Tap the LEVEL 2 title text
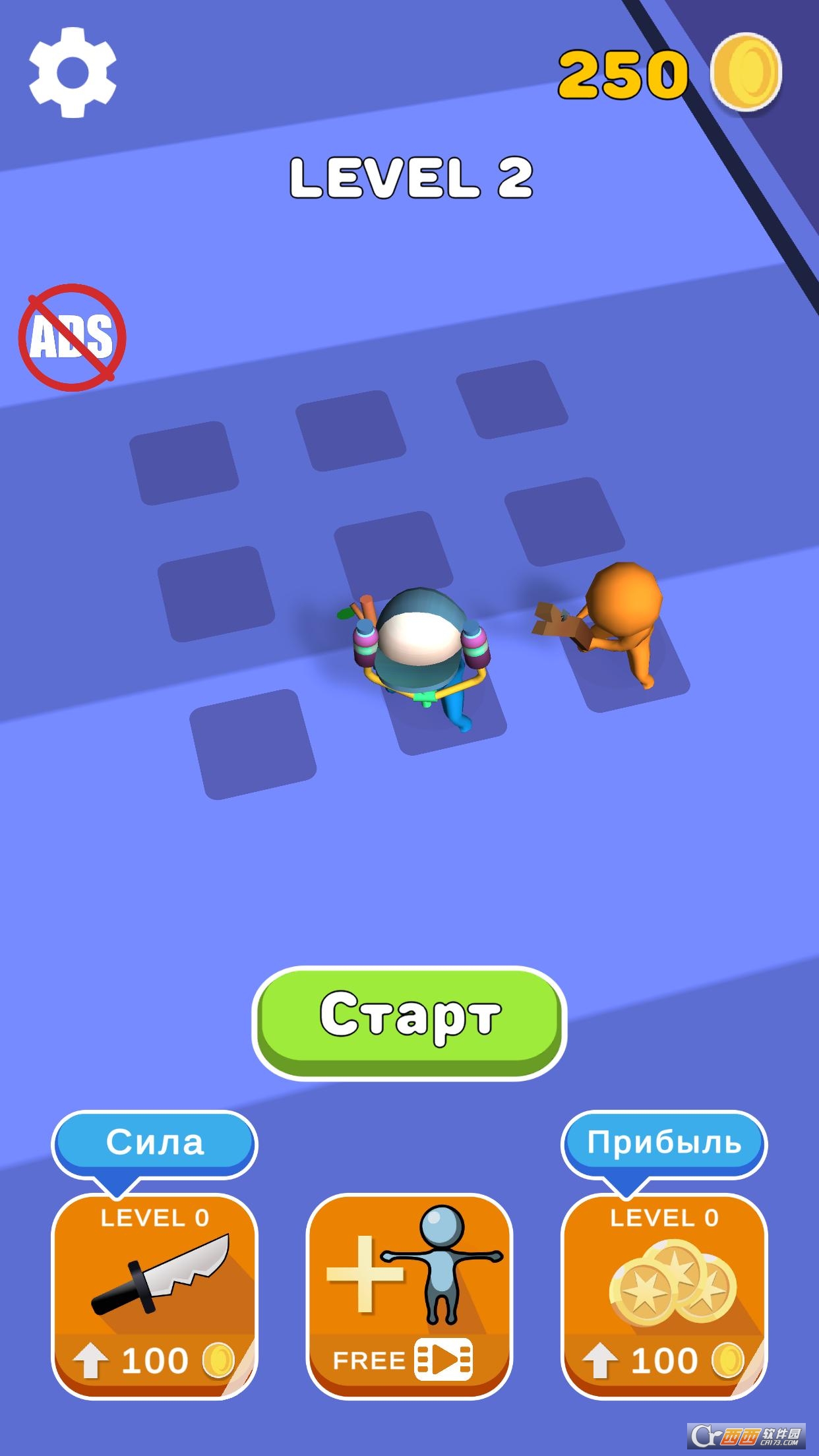Viewport: 819px width, 1456px height. click(x=409, y=175)
